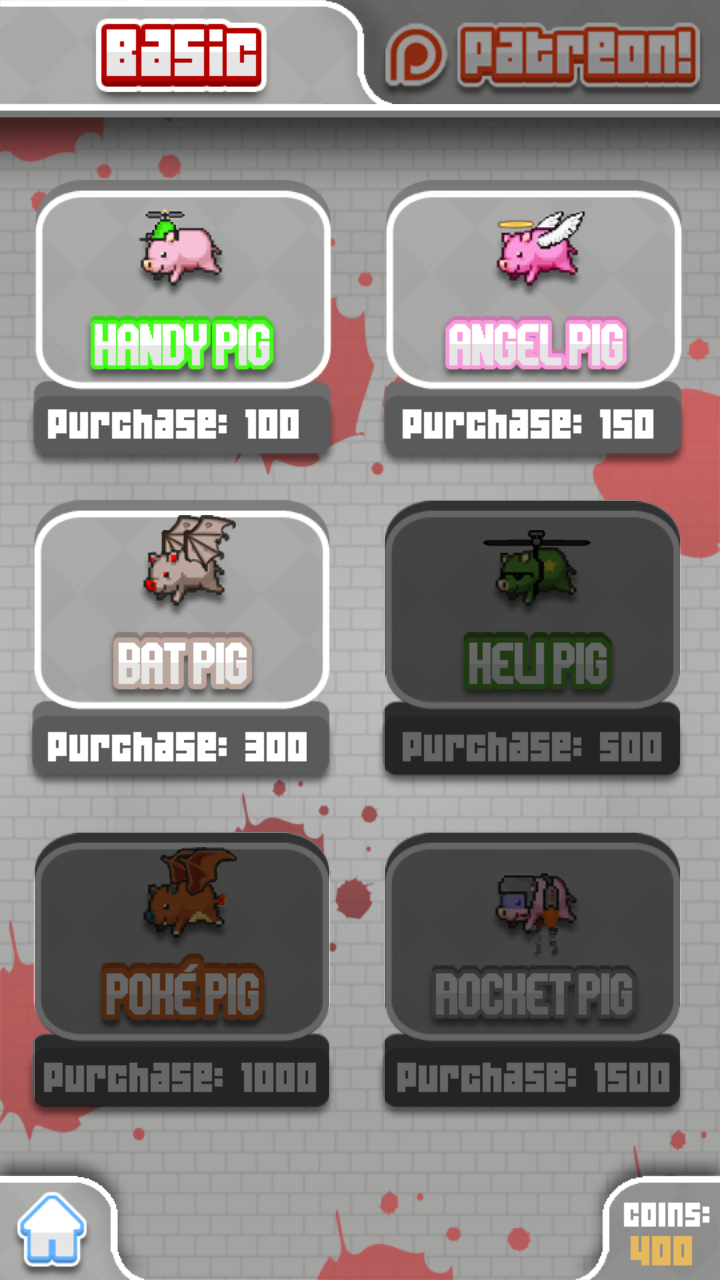This screenshot has height=1280, width=720.
Task: Choose the Bat Pig card
Action: pos(182,609)
